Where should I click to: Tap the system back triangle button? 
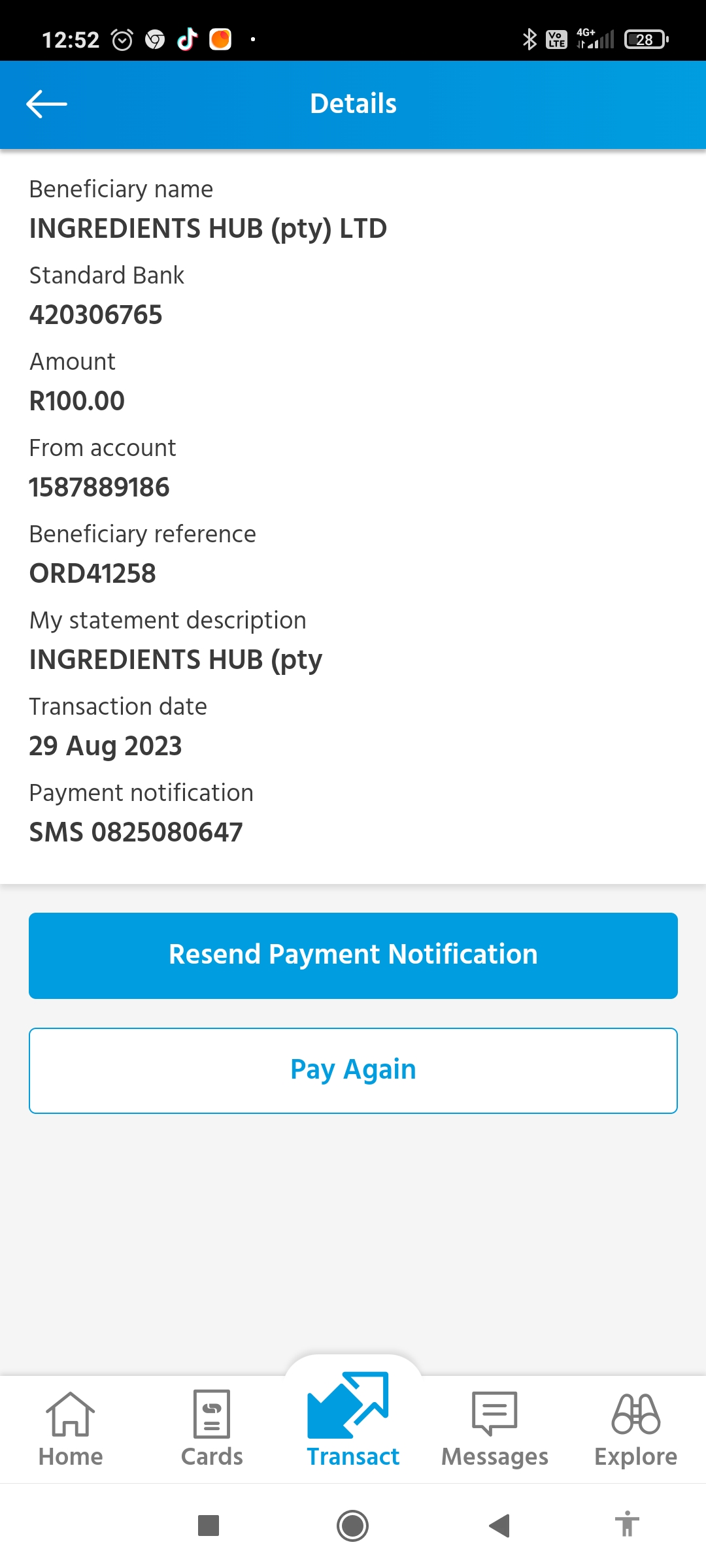[499, 1526]
